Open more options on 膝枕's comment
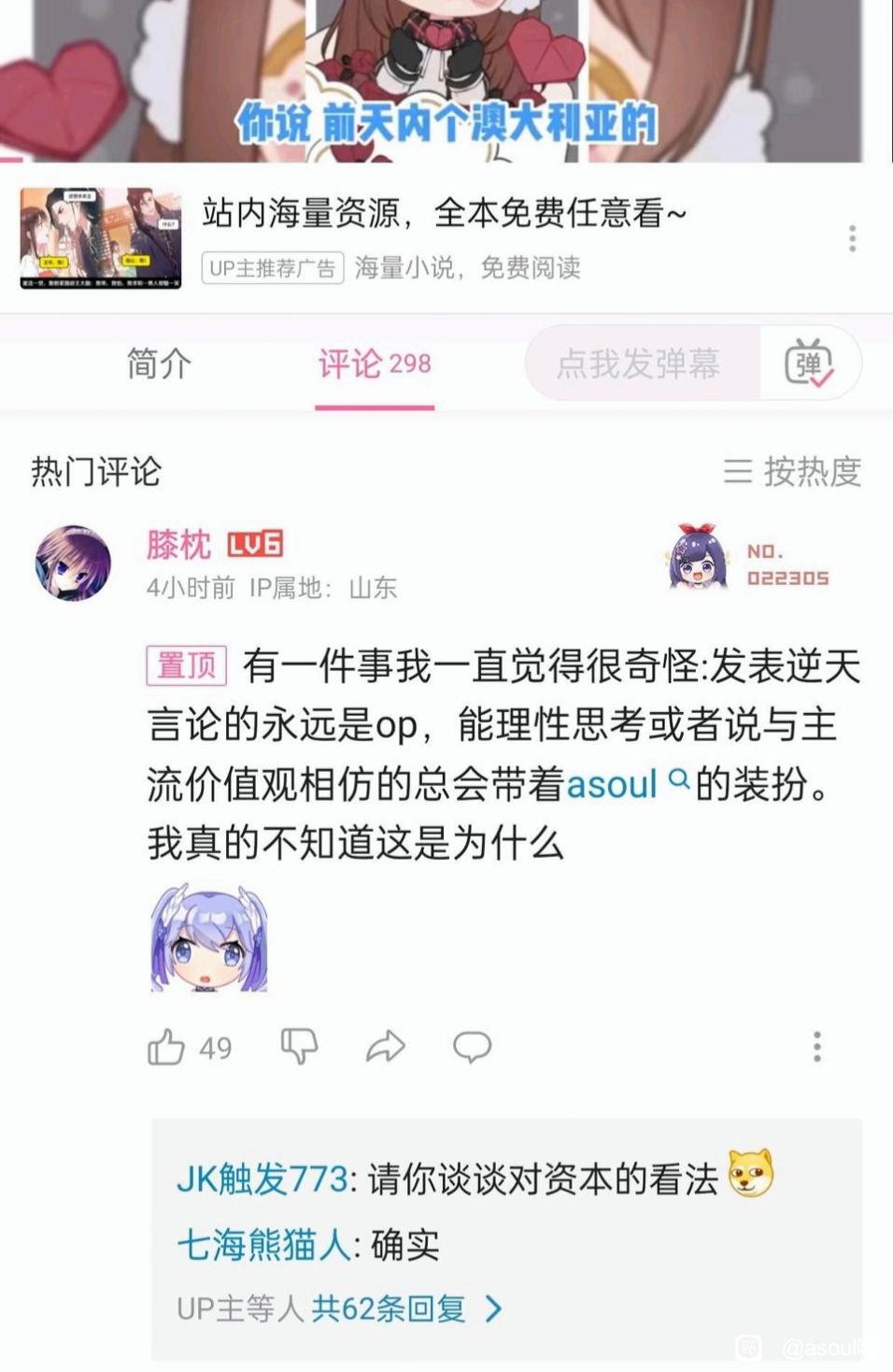The image size is (893, 1372). click(x=816, y=1047)
